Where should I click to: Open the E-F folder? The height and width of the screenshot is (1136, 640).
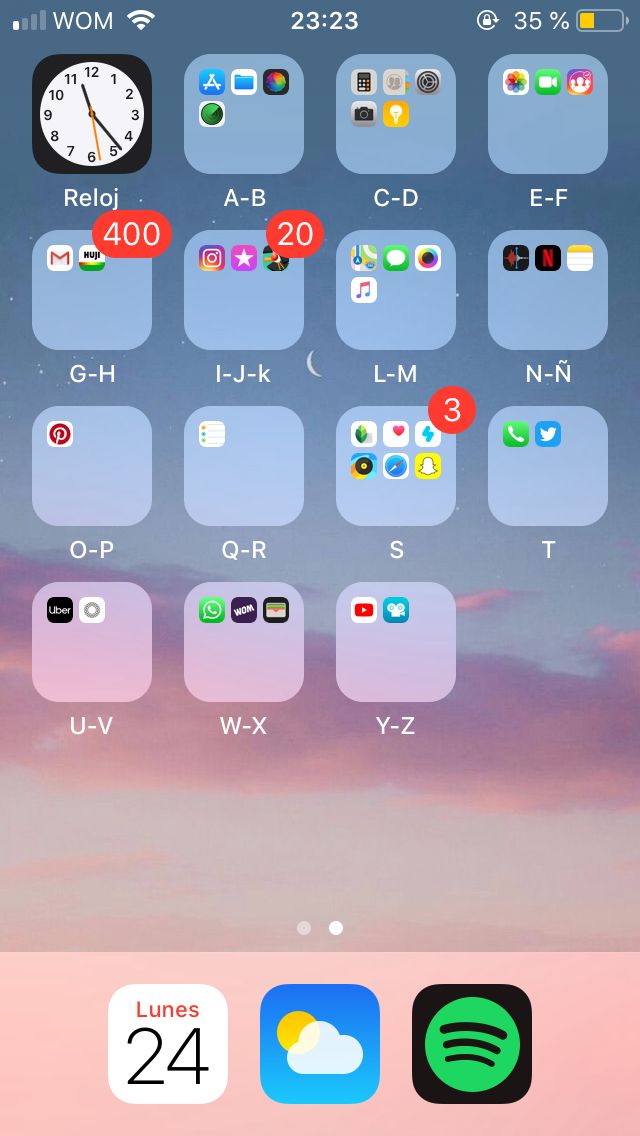(548, 114)
